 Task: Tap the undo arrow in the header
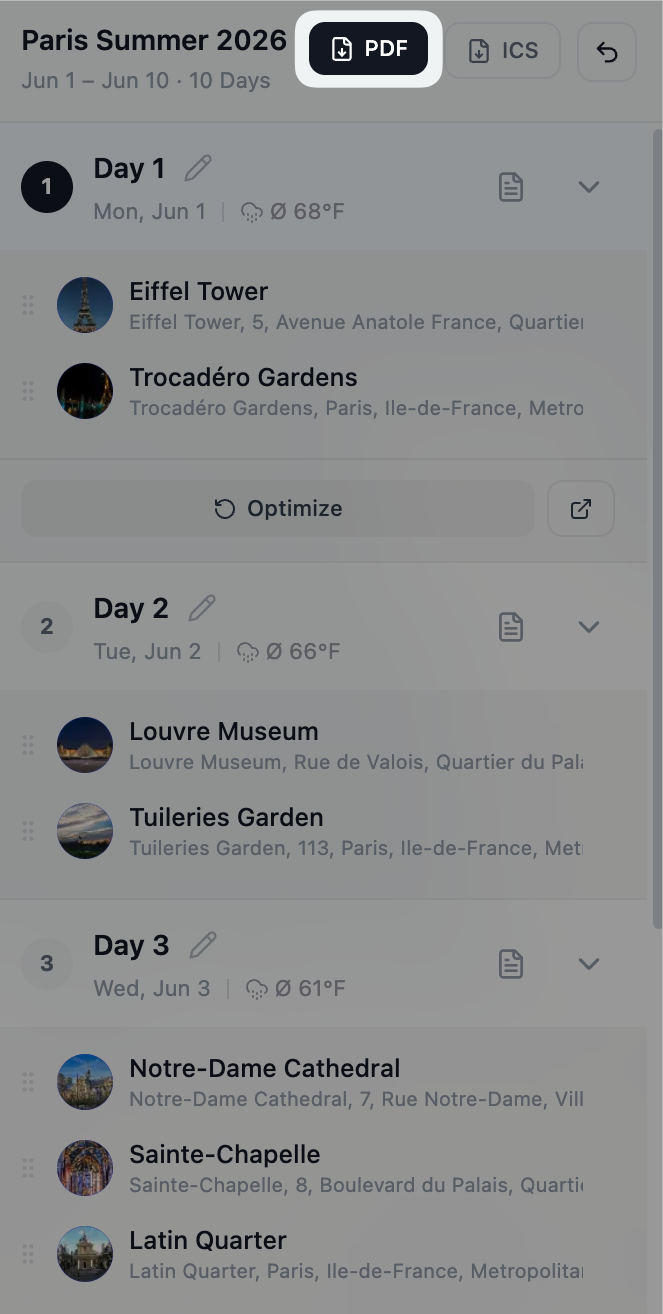click(606, 52)
